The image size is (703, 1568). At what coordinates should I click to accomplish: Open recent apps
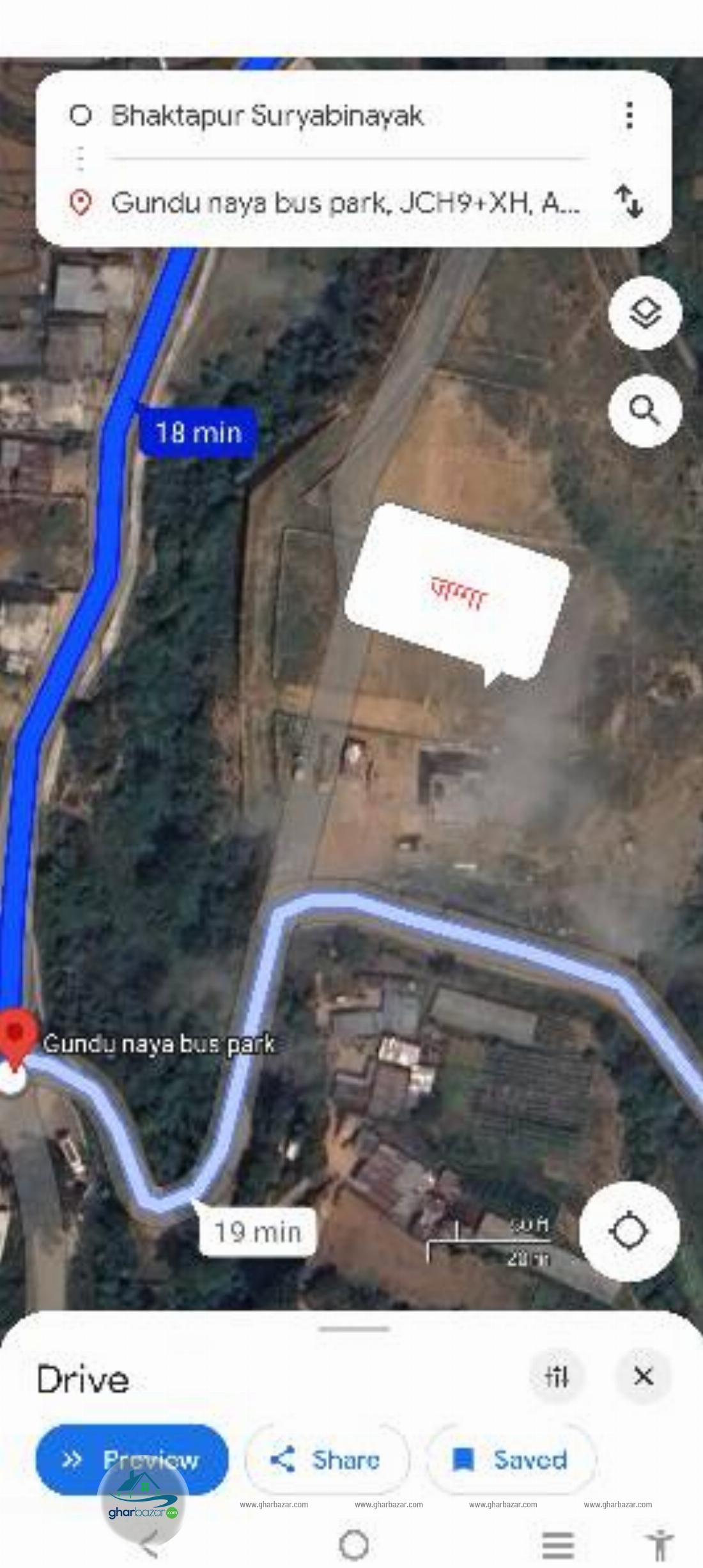click(557, 1546)
